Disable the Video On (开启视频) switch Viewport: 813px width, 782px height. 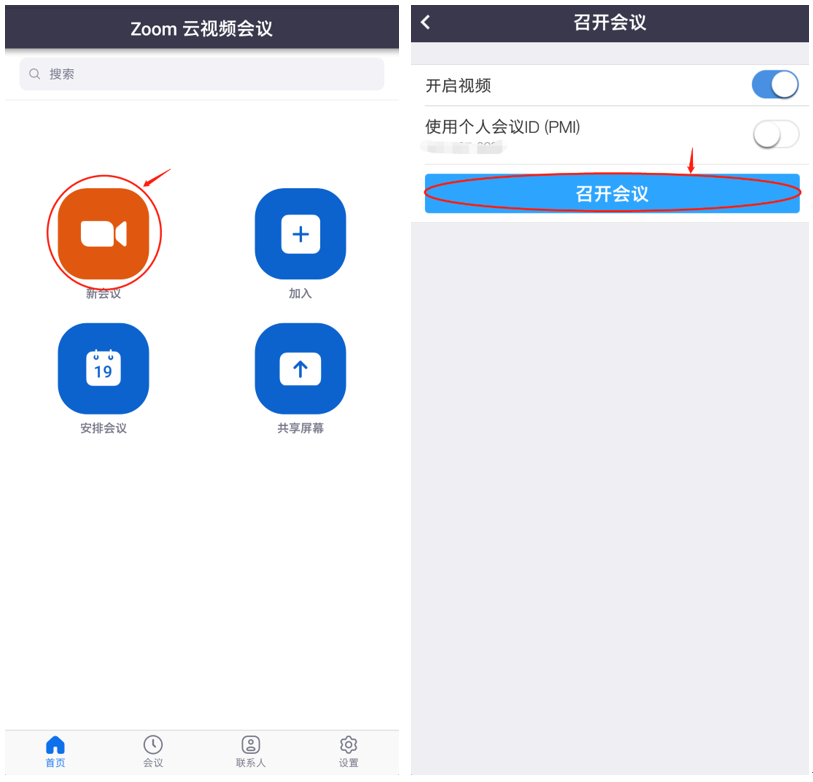775,85
